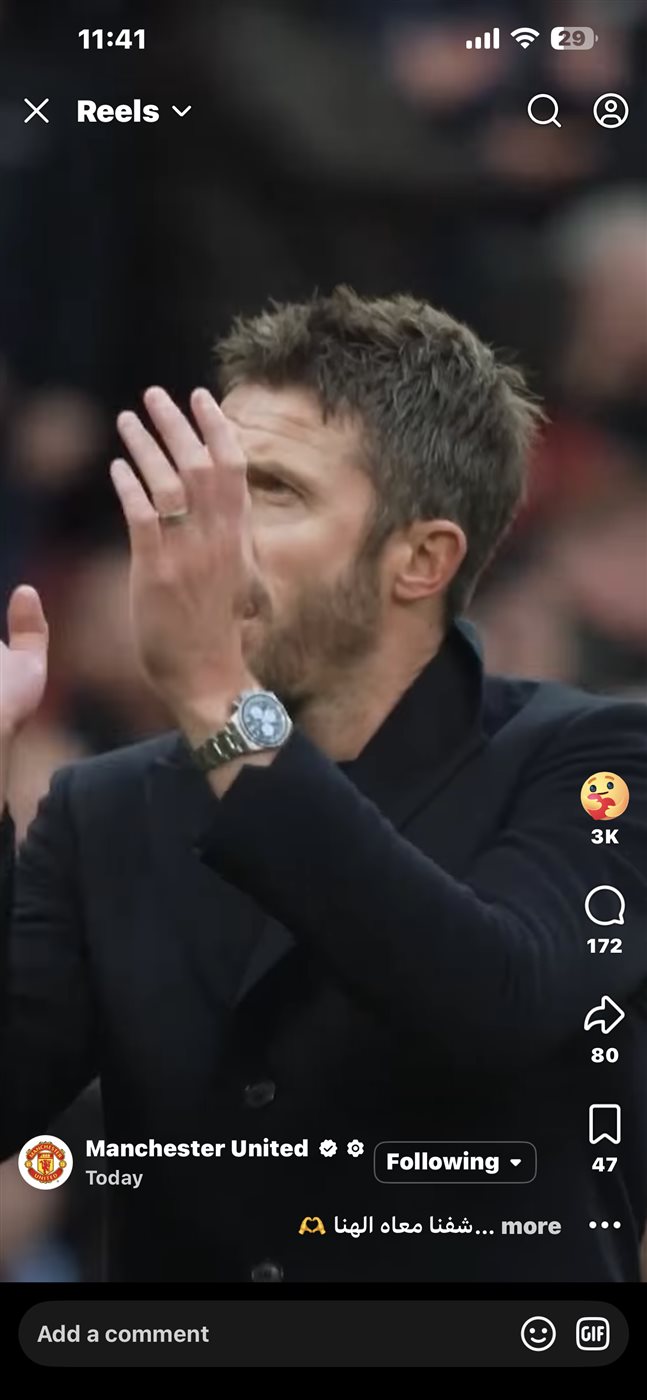The image size is (647, 1400).
Task: Expand the caption with 'more'
Action: 530,1226
